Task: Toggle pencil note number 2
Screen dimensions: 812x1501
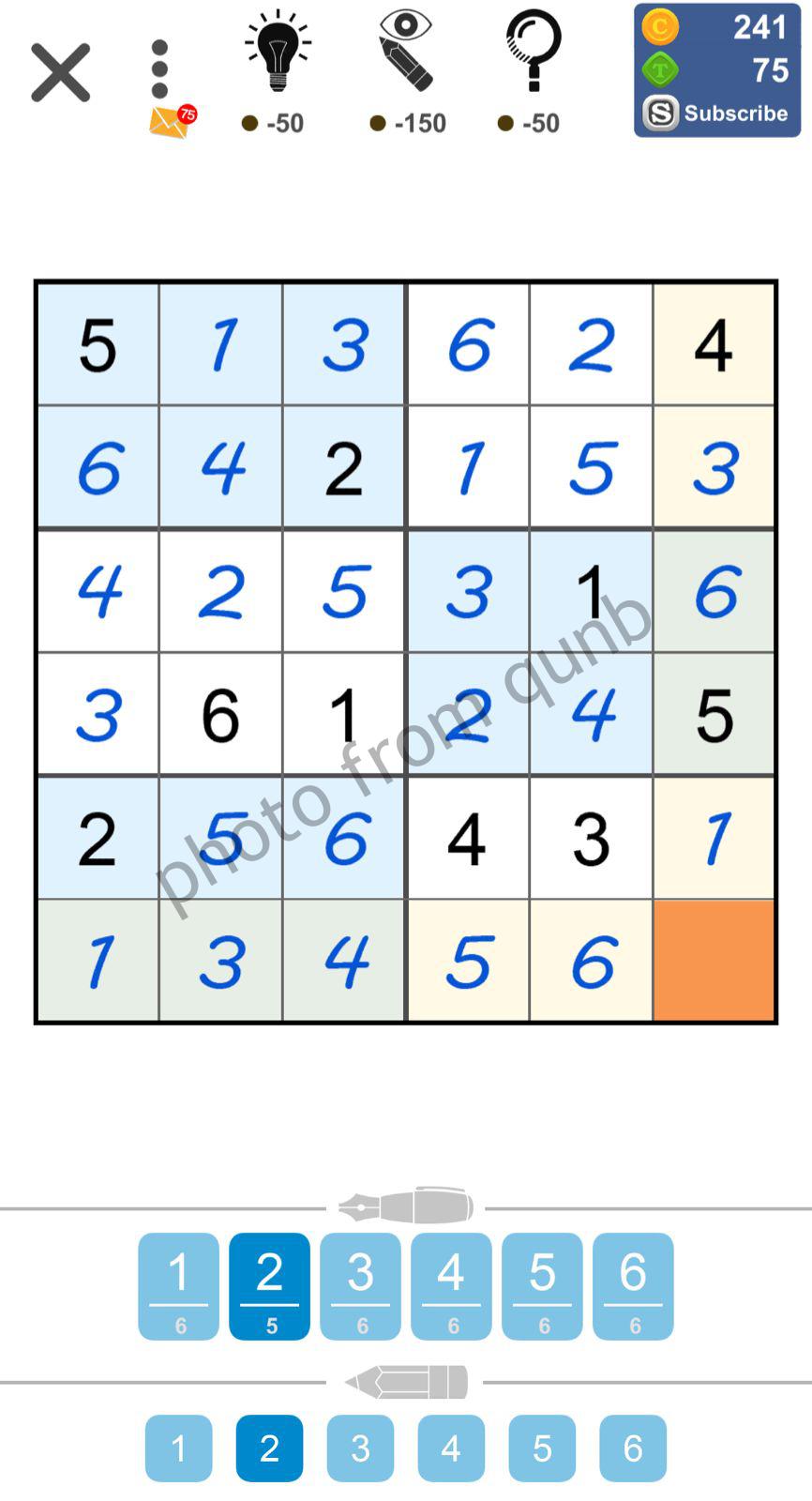Action: pos(269,1448)
